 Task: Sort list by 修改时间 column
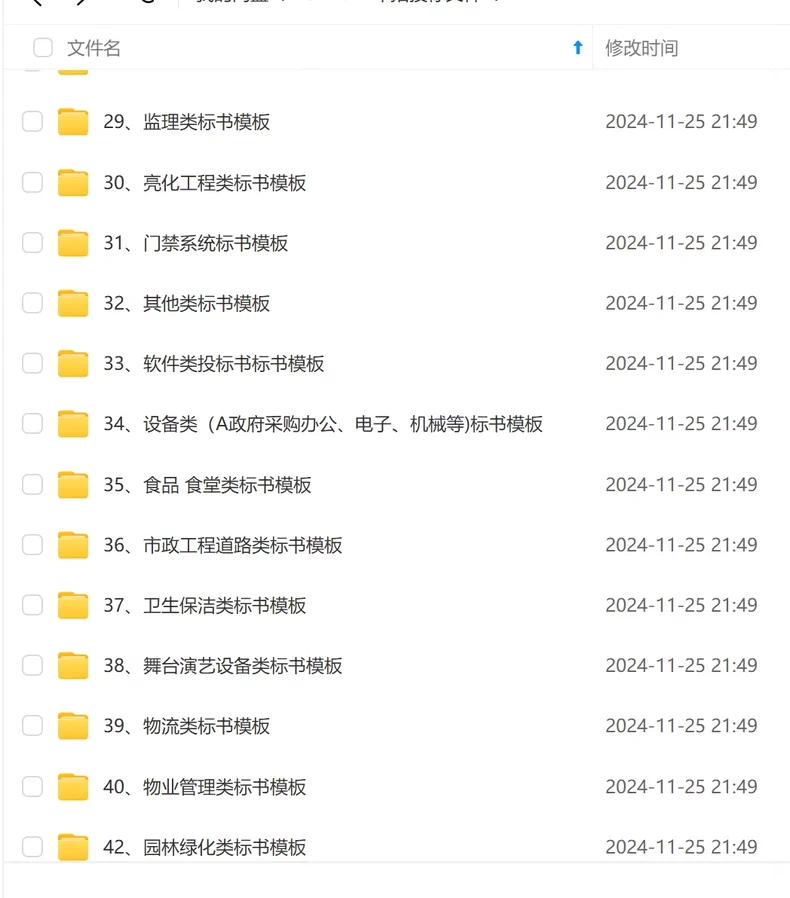coord(641,48)
